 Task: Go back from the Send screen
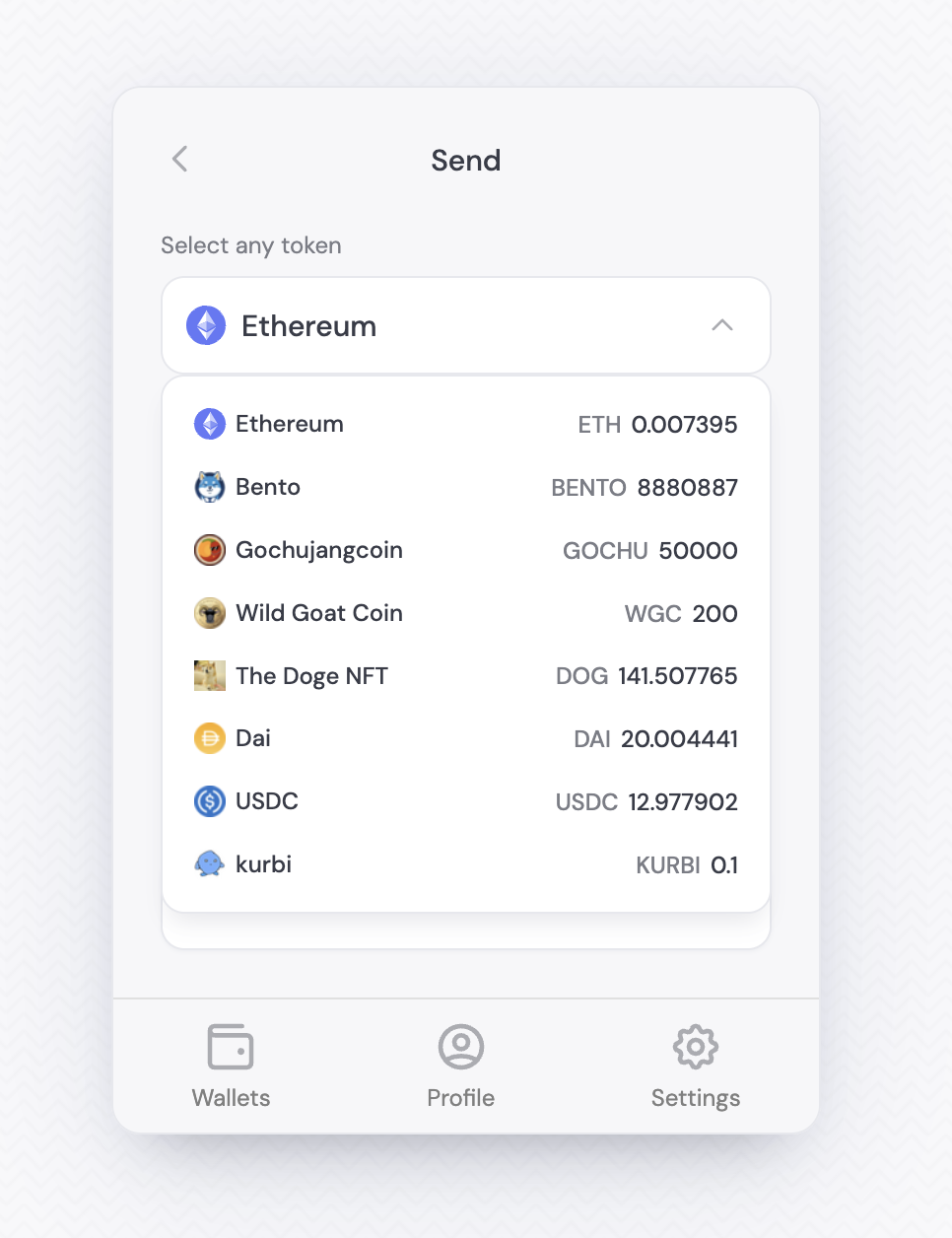click(179, 160)
